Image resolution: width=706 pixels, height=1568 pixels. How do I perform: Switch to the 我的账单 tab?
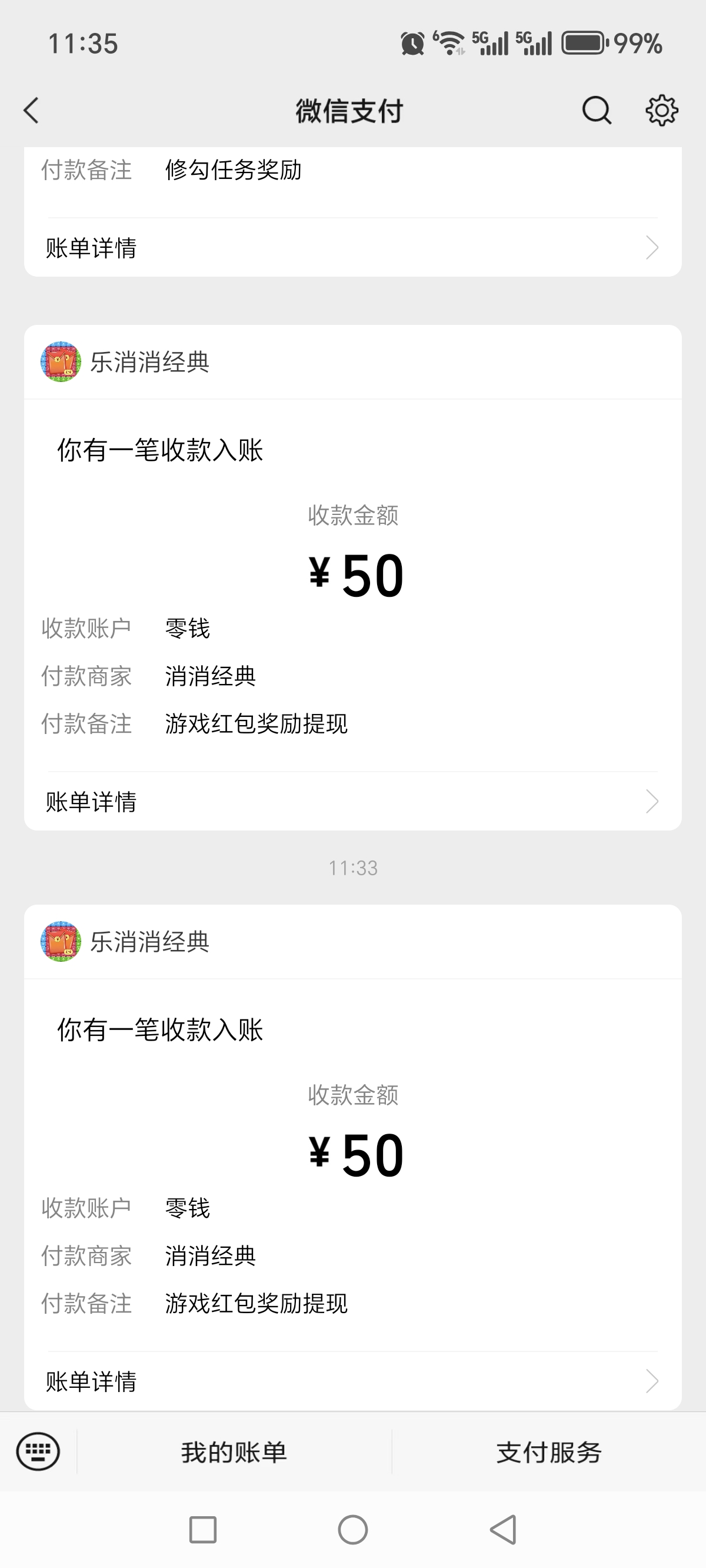[235, 1450]
